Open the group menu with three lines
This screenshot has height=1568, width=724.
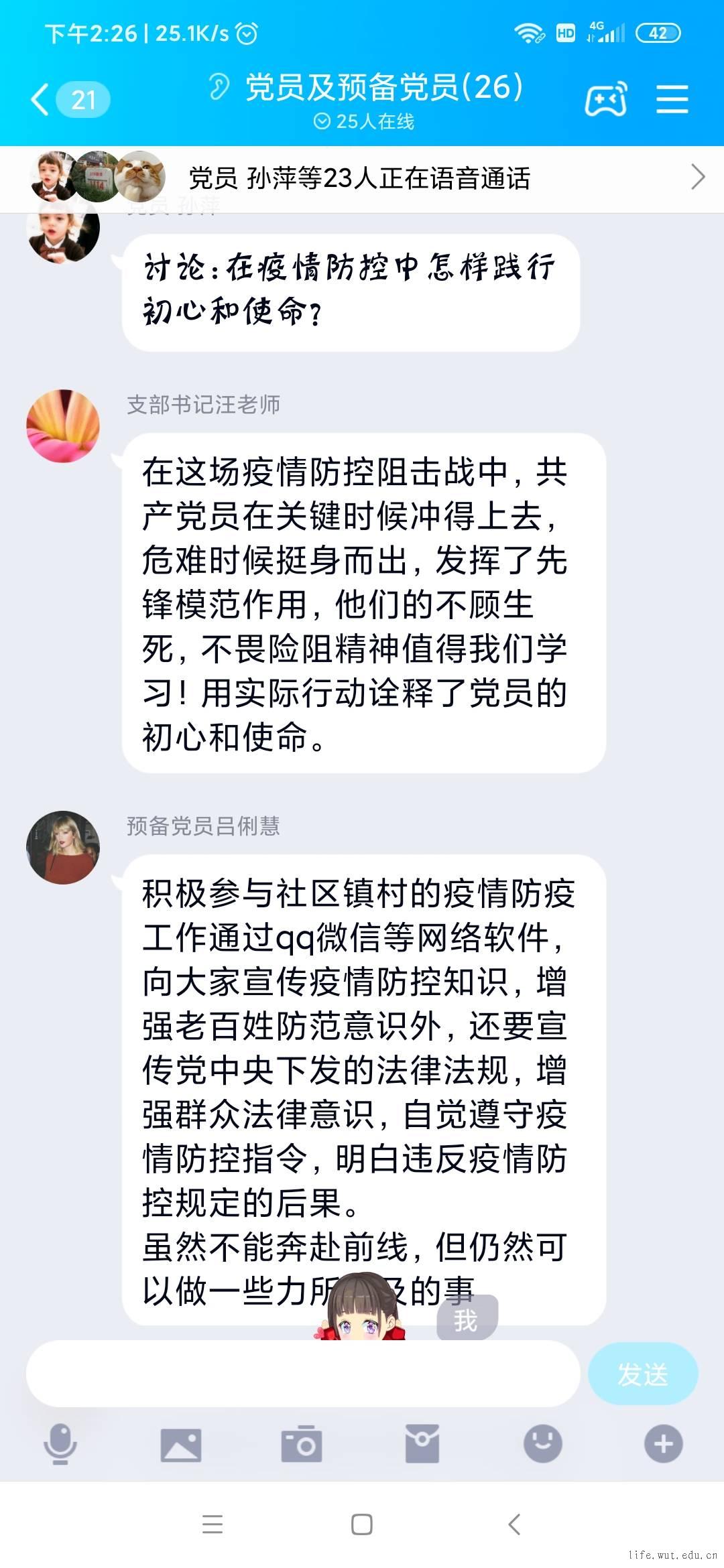pos(672,100)
